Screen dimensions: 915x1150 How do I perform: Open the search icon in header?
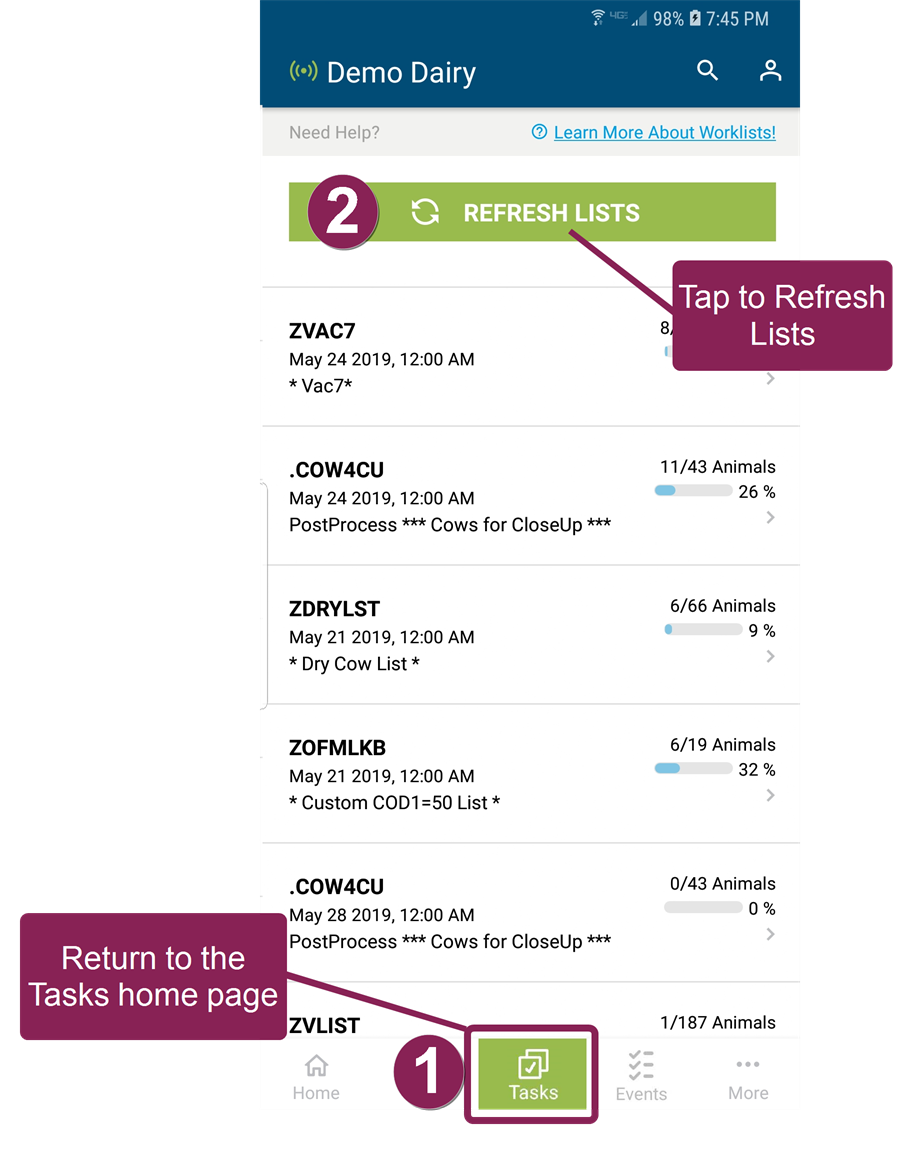(707, 71)
